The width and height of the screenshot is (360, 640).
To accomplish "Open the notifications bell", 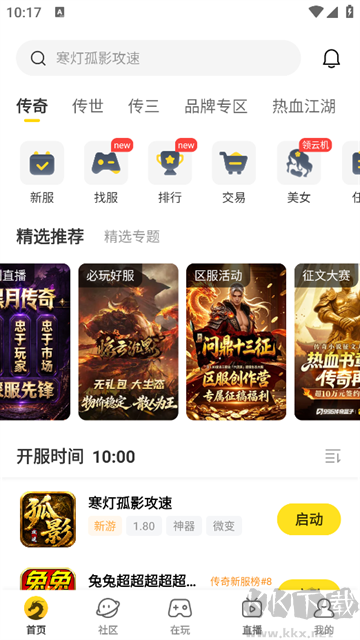I will point(331,58).
